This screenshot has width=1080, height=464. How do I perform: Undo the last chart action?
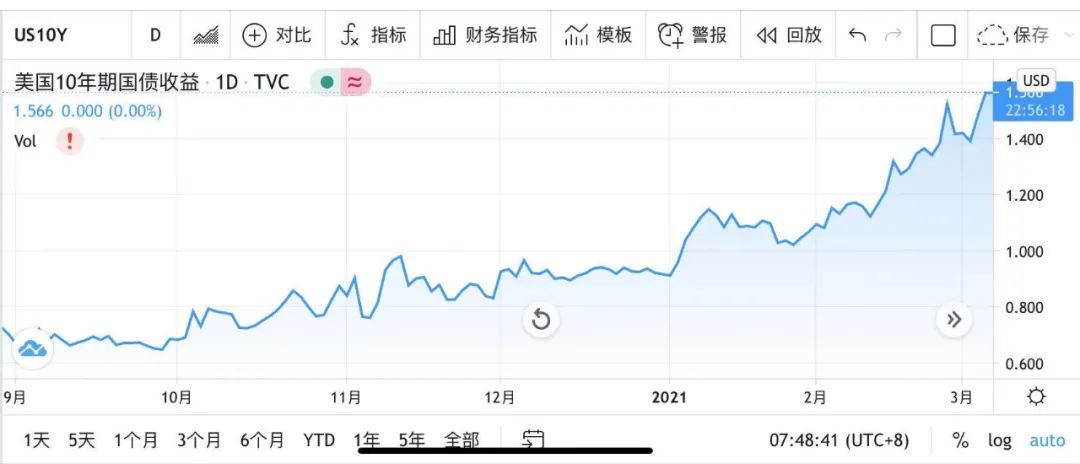pos(857,35)
